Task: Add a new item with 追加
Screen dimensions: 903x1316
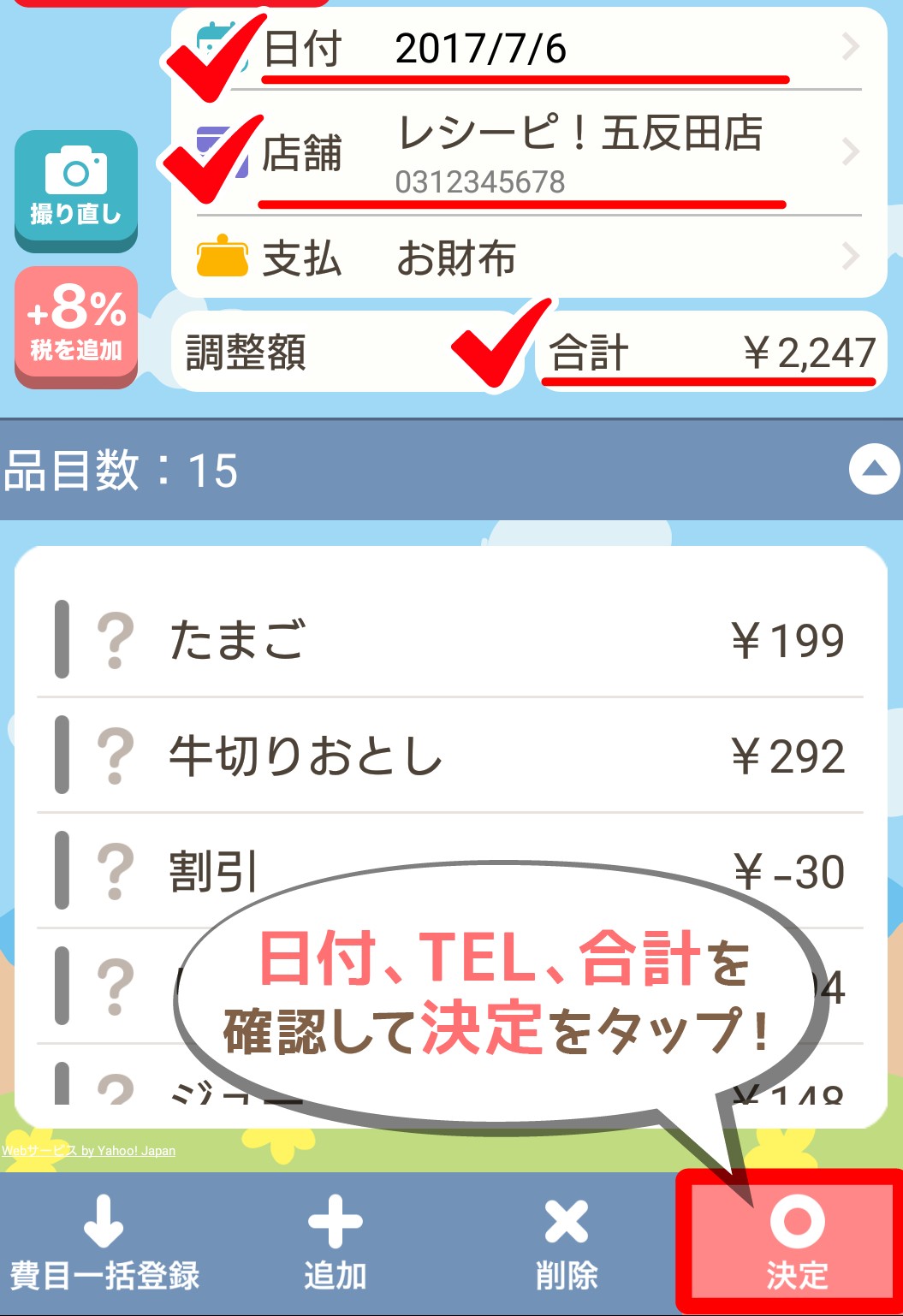Action: point(336,1245)
